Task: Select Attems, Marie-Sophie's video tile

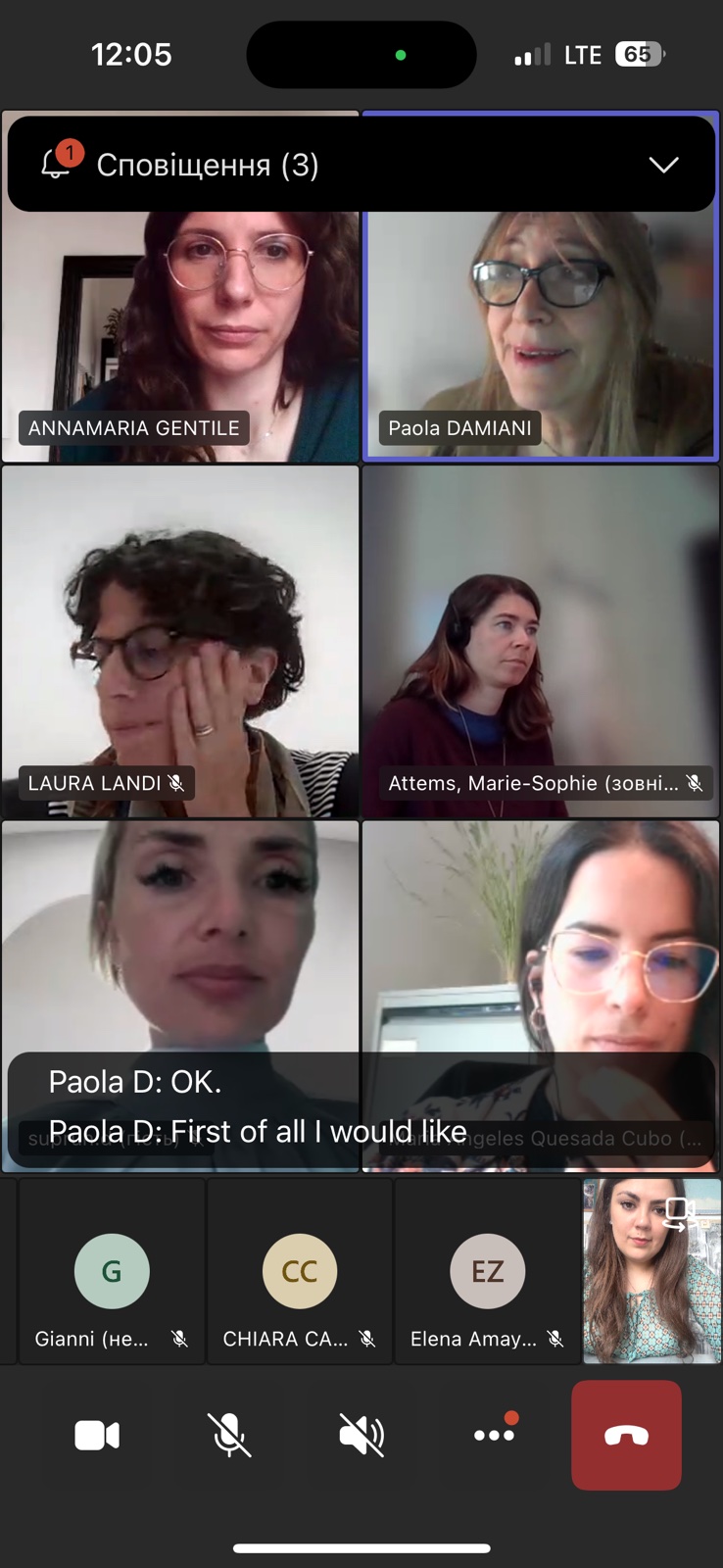Action: [541, 642]
